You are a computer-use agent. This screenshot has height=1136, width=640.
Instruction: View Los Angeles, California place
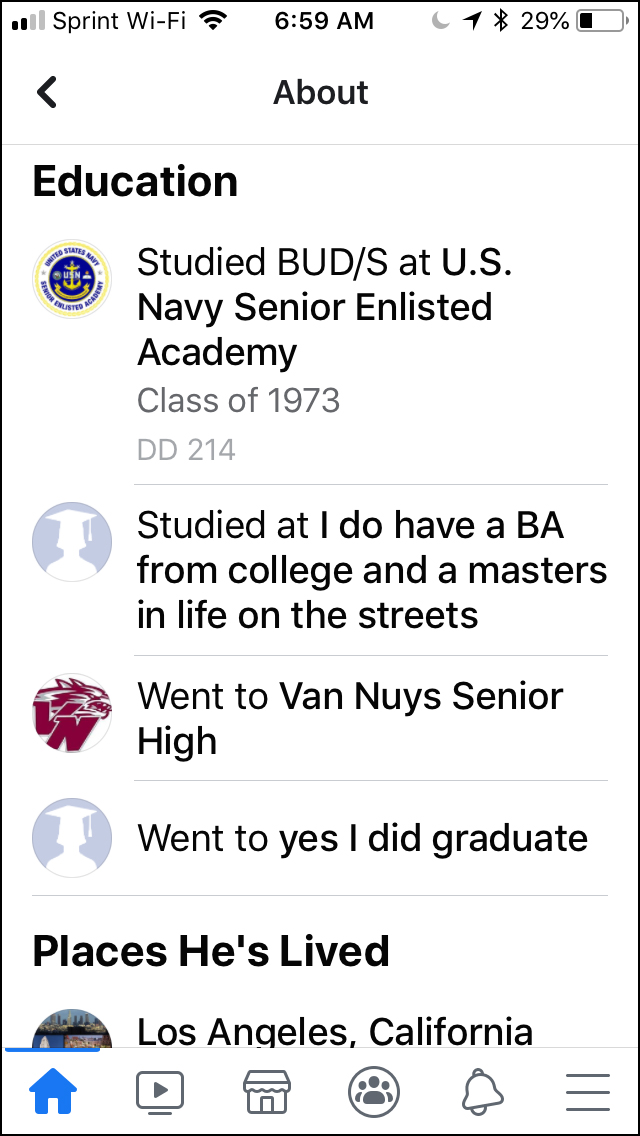point(335,1030)
